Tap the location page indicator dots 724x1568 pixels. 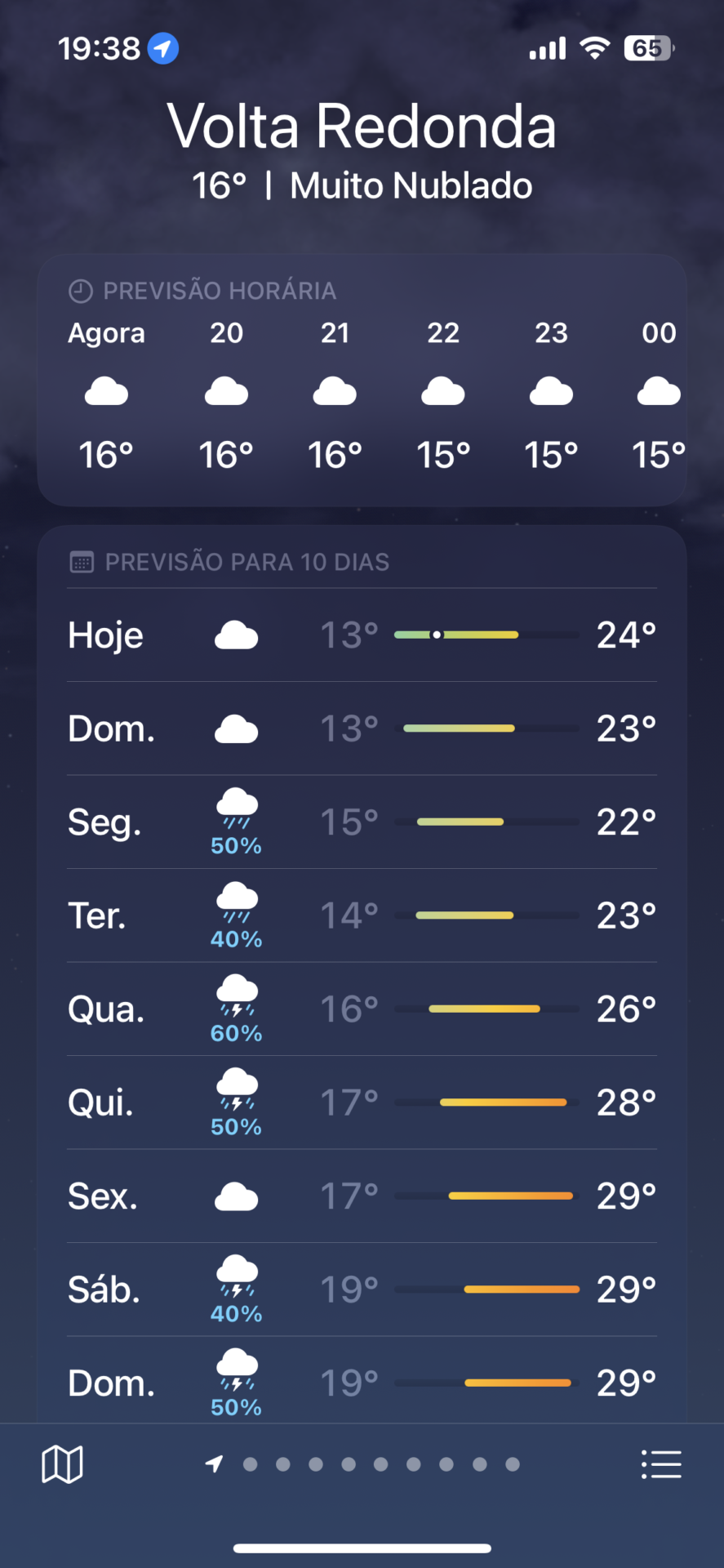[x=364, y=1464]
